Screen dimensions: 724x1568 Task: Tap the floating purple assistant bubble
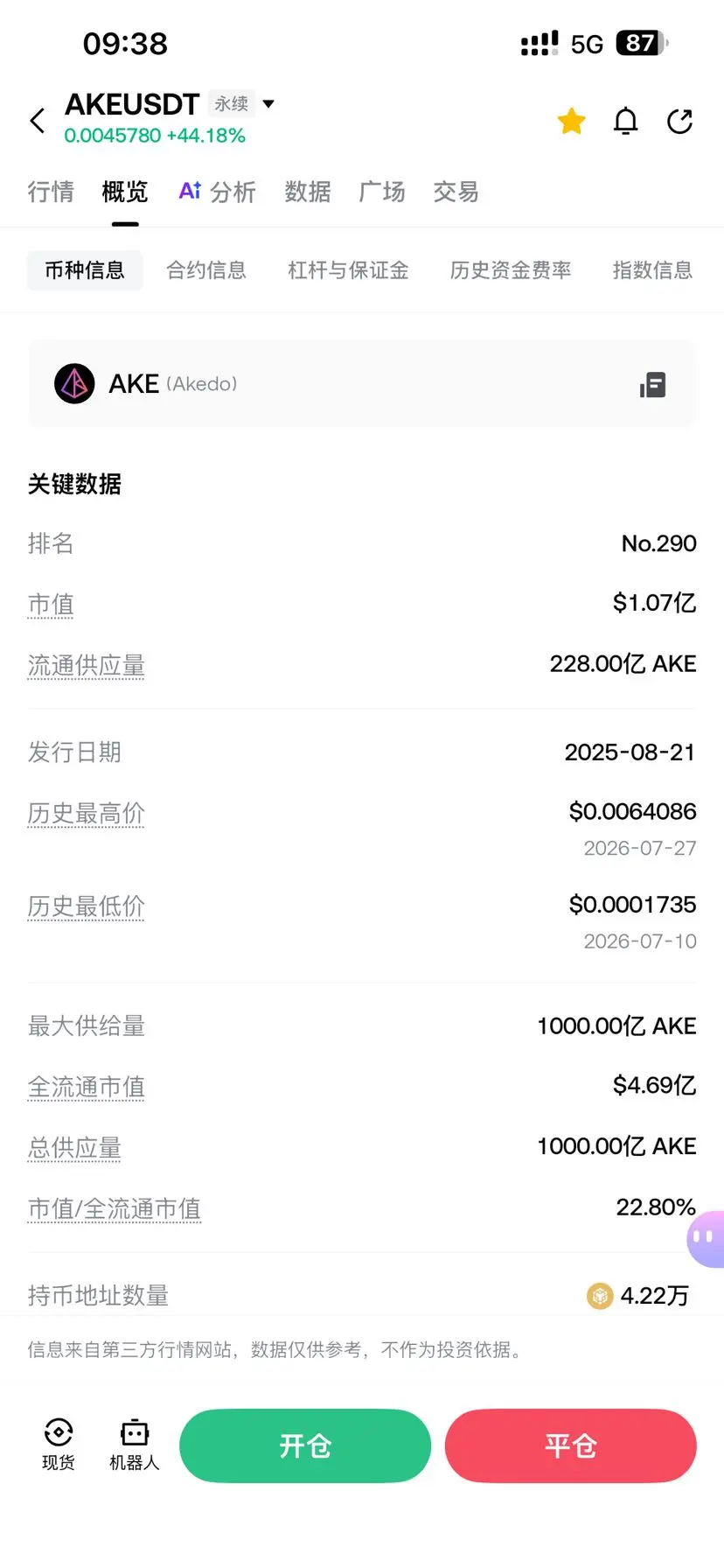tap(706, 1238)
